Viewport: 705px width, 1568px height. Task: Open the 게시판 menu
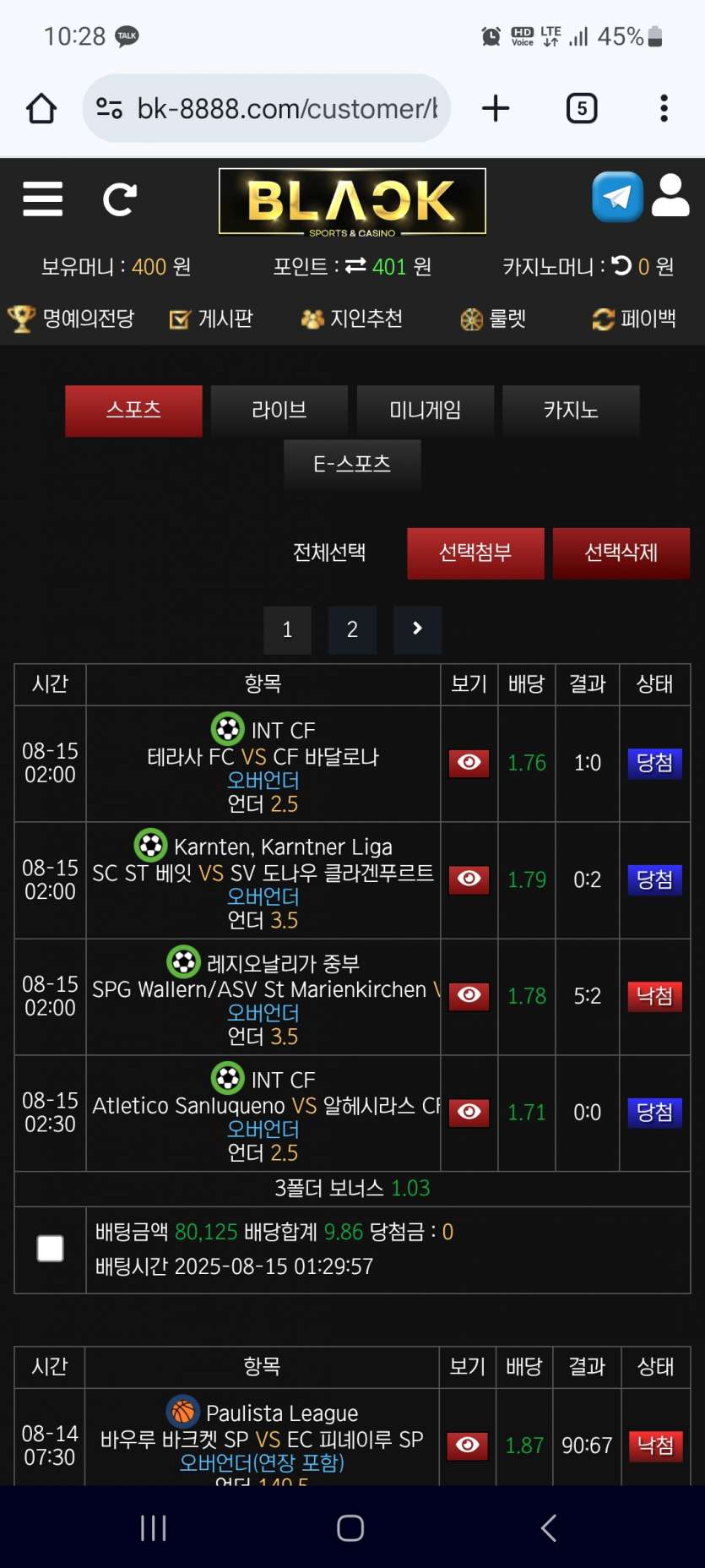point(212,319)
